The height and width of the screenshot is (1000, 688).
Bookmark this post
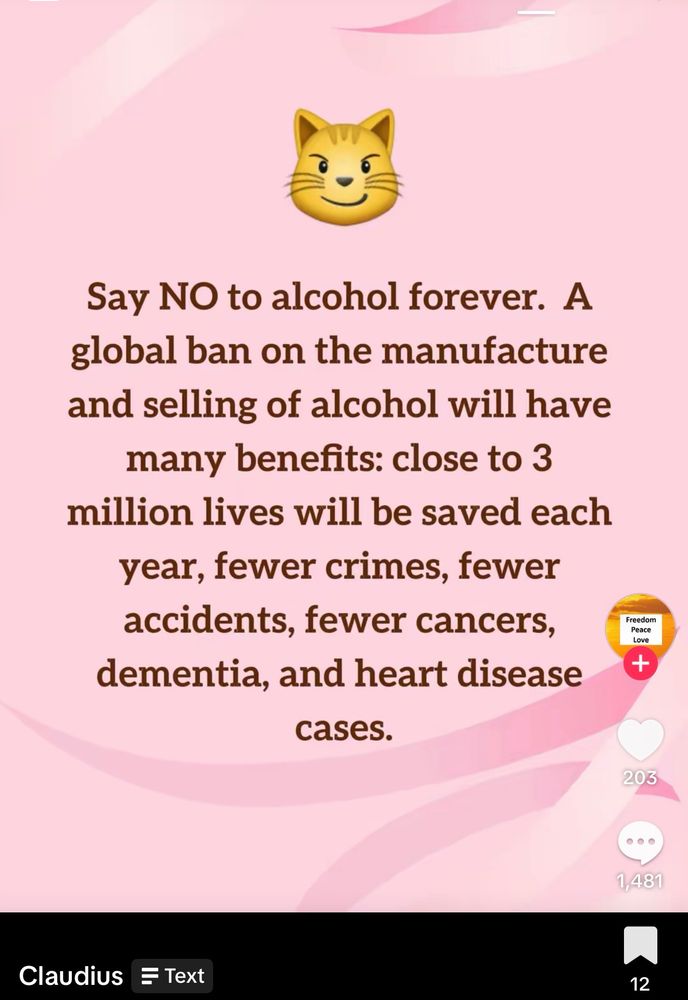click(640, 945)
